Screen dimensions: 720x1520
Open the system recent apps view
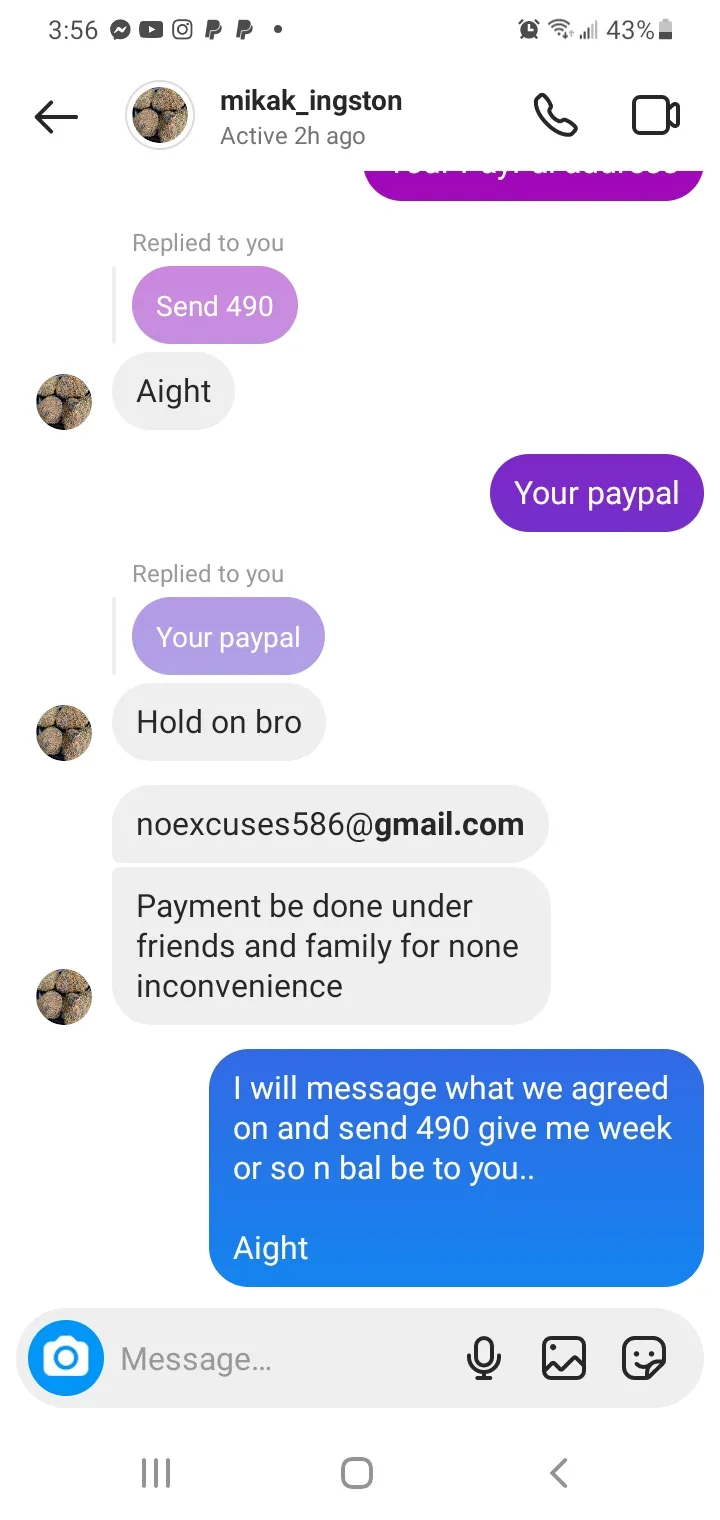coord(156,1473)
